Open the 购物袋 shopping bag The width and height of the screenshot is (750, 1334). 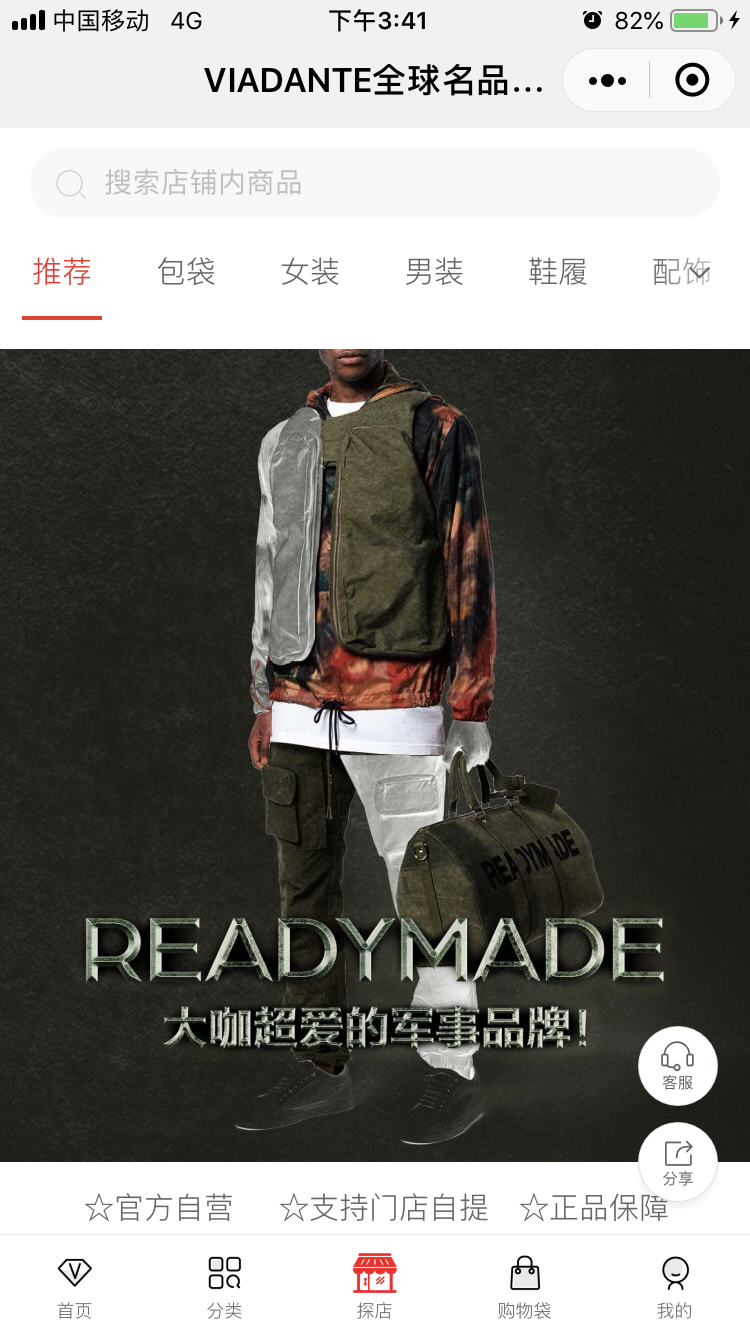coord(525,1287)
